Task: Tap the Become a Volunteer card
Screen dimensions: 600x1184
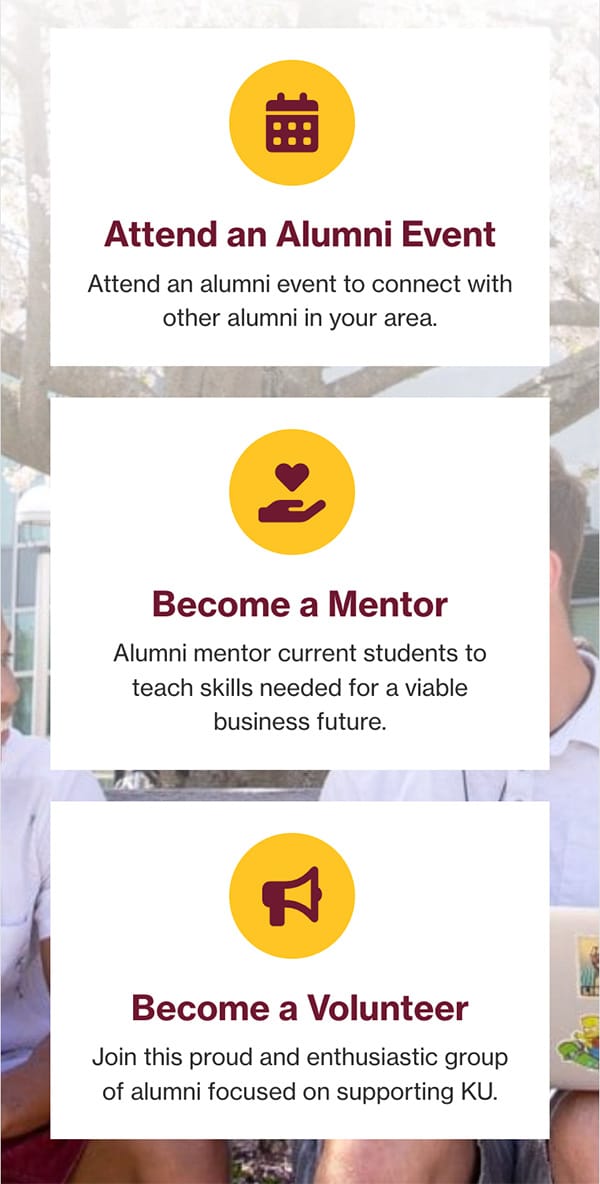Action: [x=300, y=1006]
